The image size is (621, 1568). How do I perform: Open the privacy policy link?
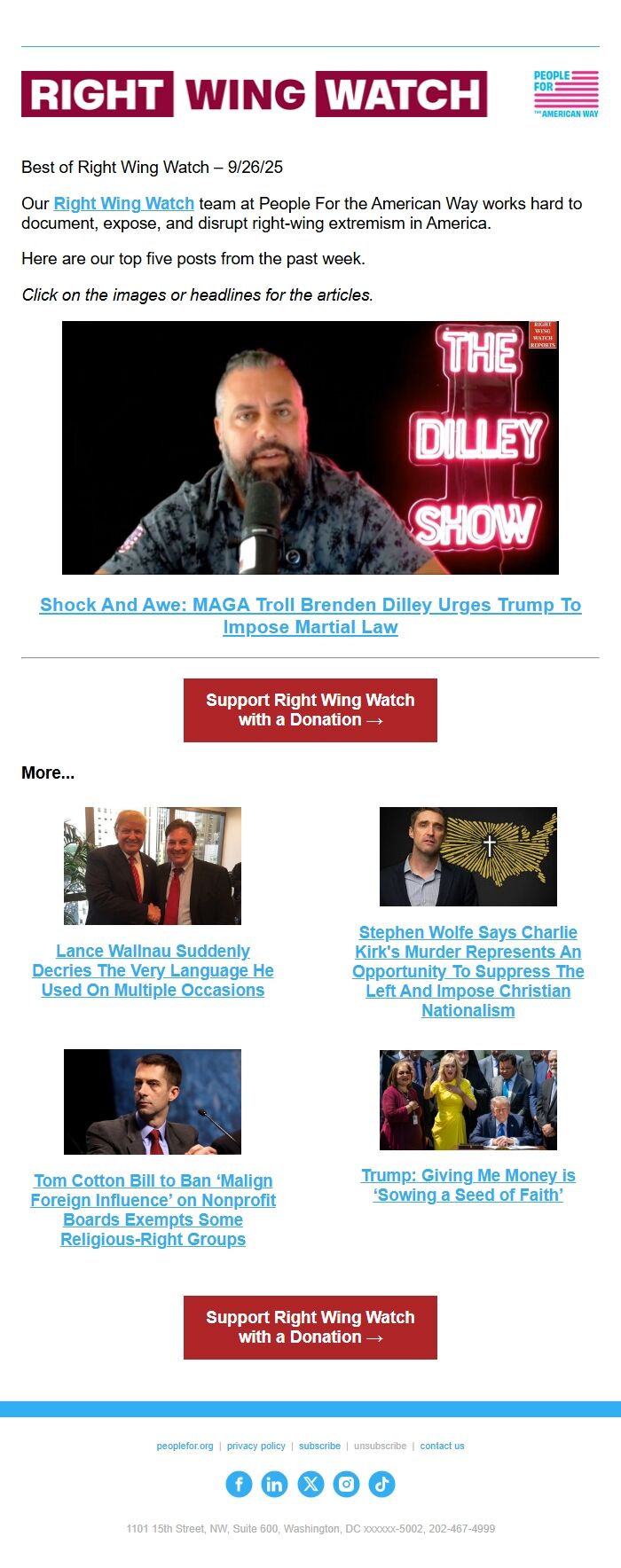[255, 1446]
